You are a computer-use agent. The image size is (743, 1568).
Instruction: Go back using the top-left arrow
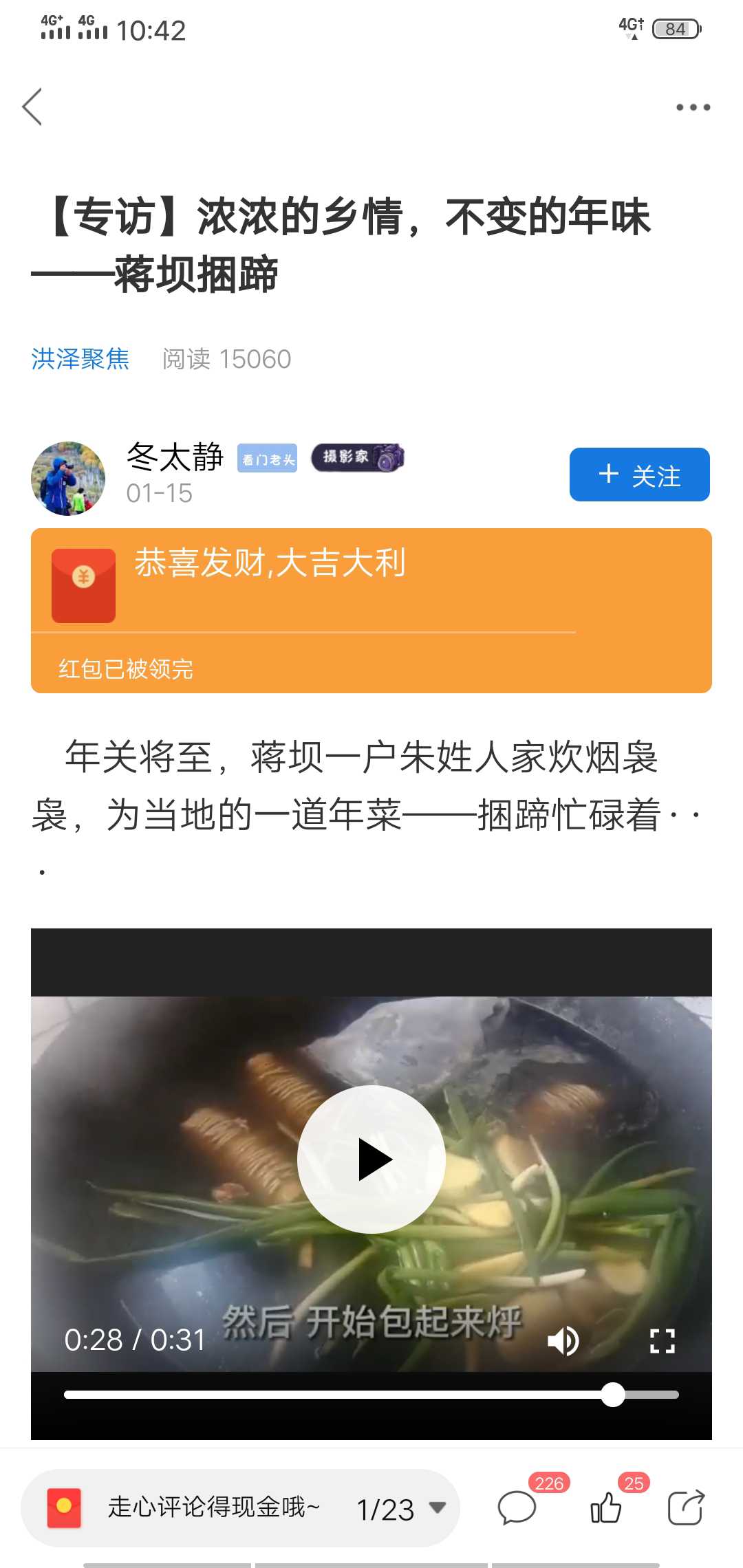point(32,107)
